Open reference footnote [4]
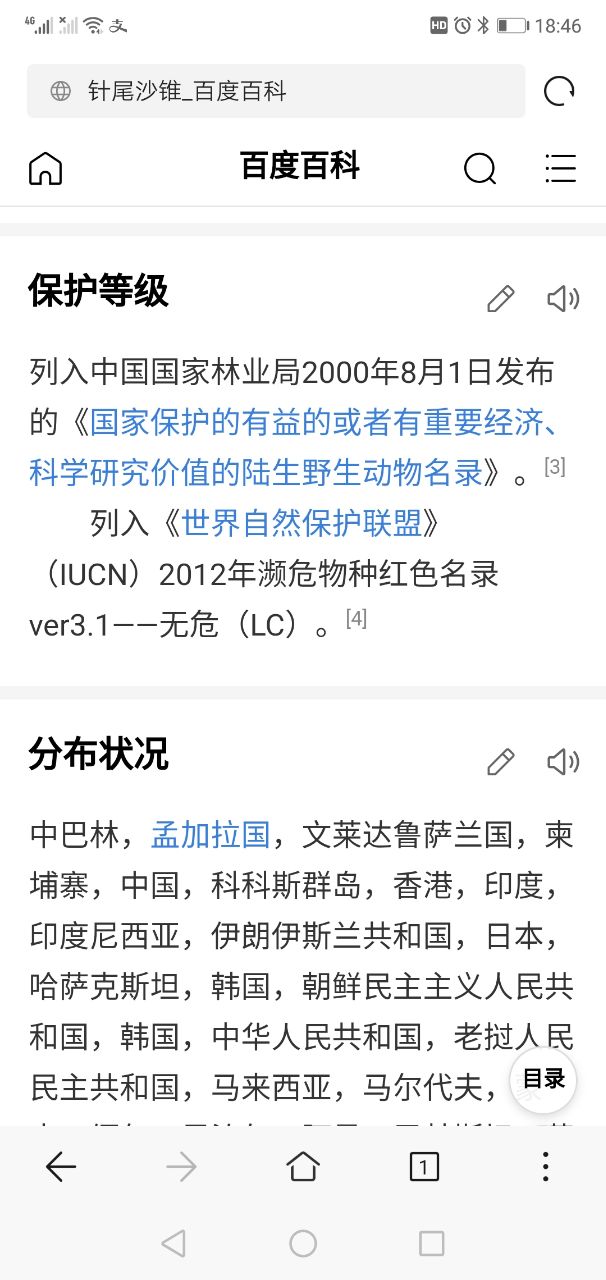Viewport: 606px width, 1280px height. (356, 619)
